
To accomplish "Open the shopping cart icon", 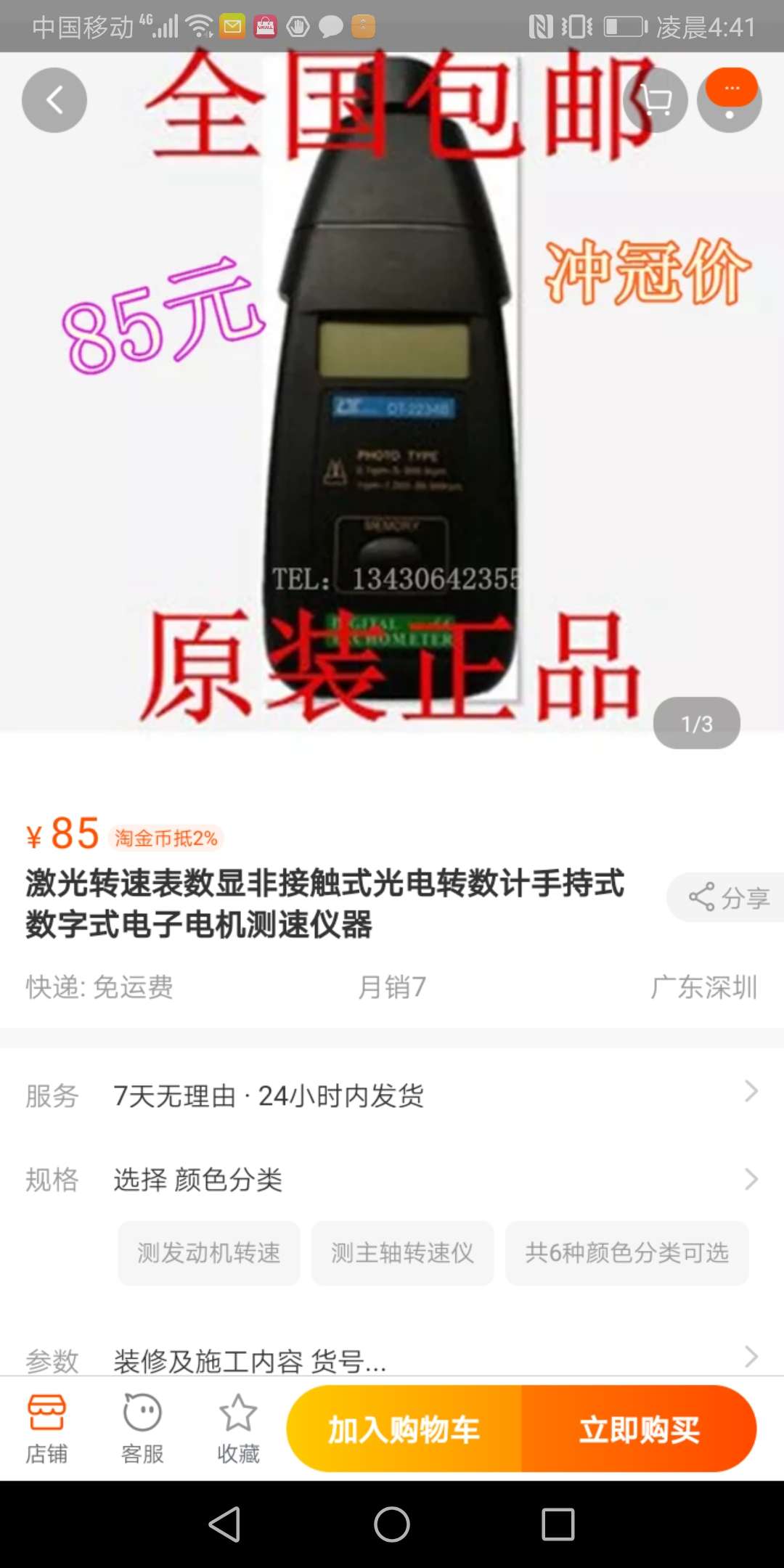I will [656, 100].
